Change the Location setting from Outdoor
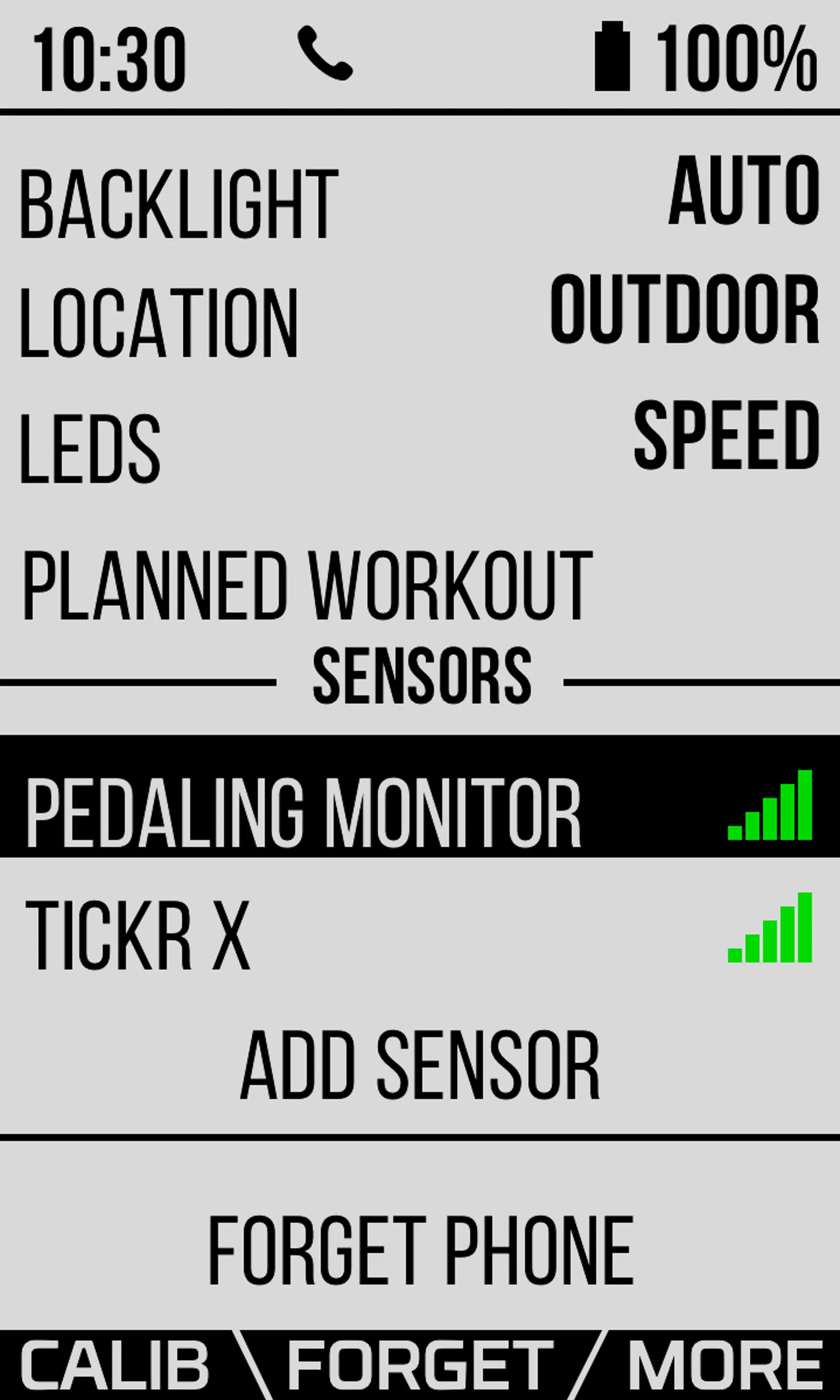Image resolution: width=840 pixels, height=1400 pixels. point(420,316)
